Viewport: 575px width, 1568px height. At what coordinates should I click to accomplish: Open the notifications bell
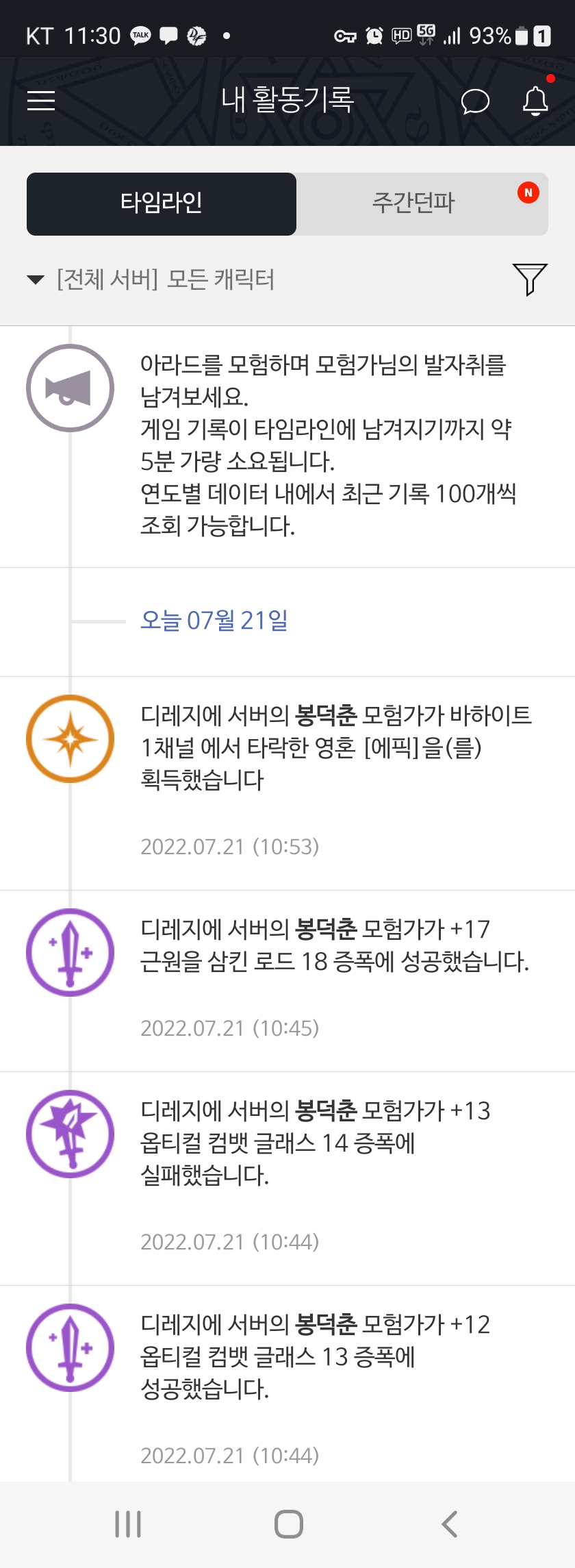535,101
